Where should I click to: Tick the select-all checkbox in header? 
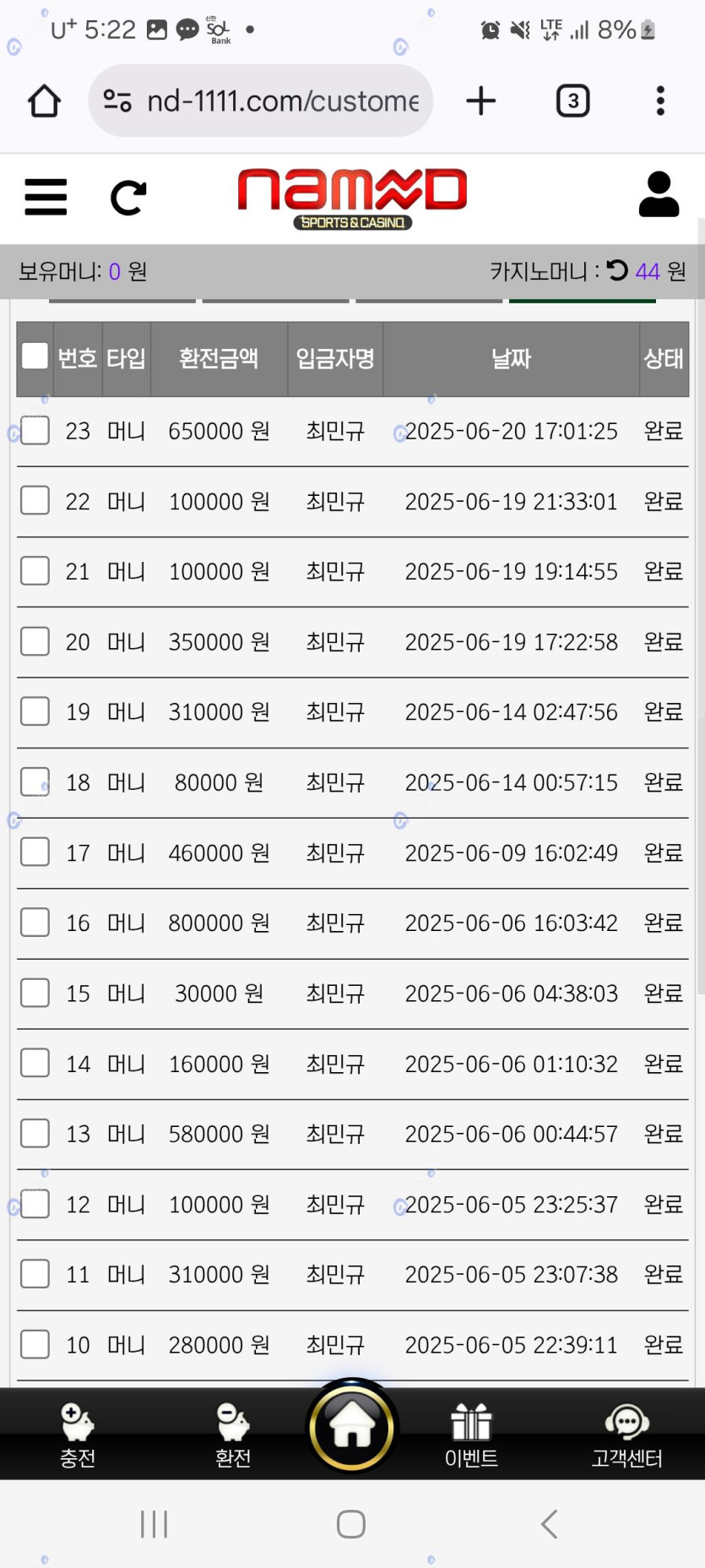pos(35,357)
